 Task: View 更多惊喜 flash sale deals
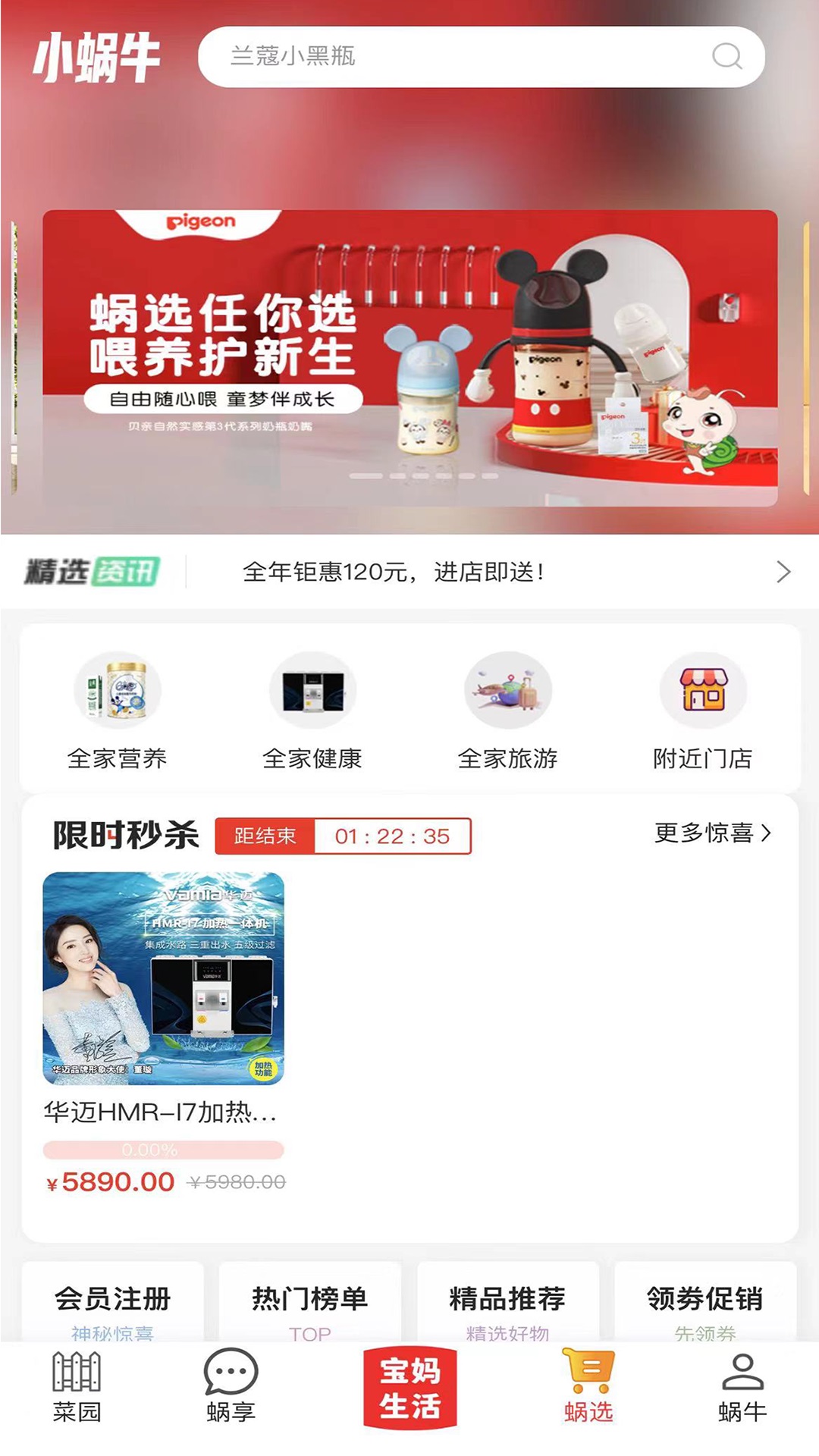coord(712,833)
